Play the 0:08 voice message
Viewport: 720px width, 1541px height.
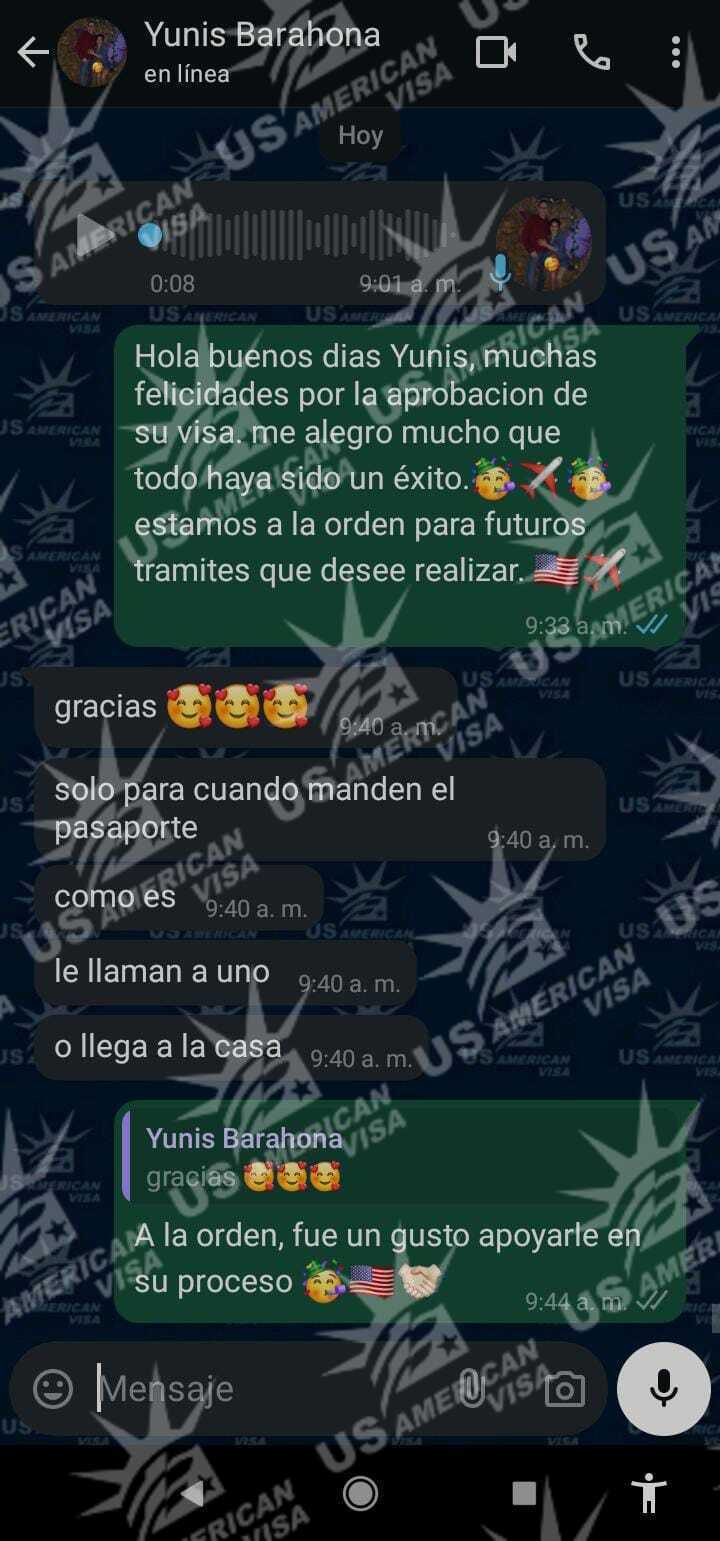click(x=95, y=235)
